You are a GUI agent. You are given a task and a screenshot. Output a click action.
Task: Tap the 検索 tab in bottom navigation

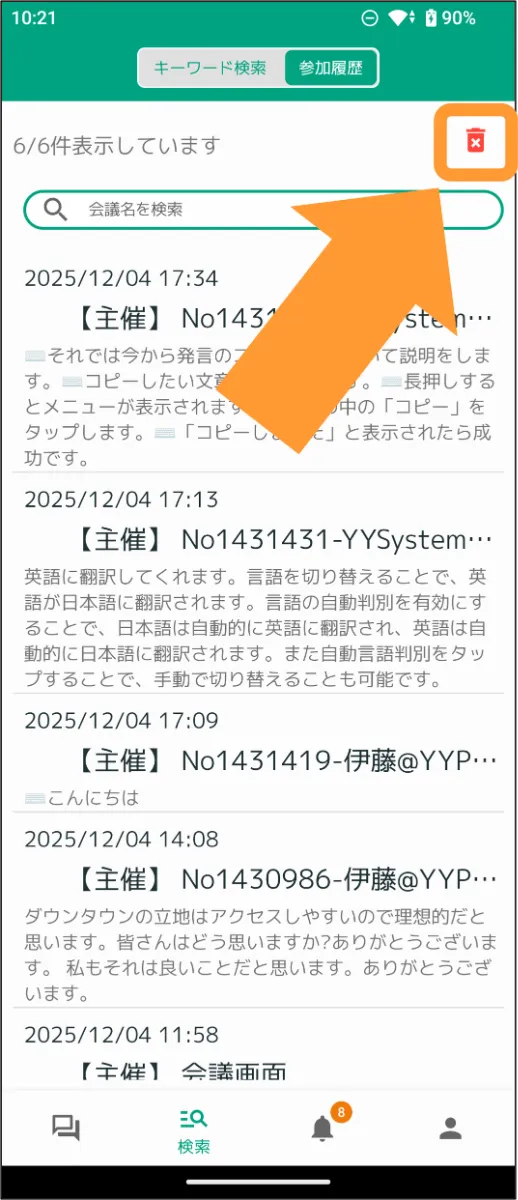click(194, 1131)
